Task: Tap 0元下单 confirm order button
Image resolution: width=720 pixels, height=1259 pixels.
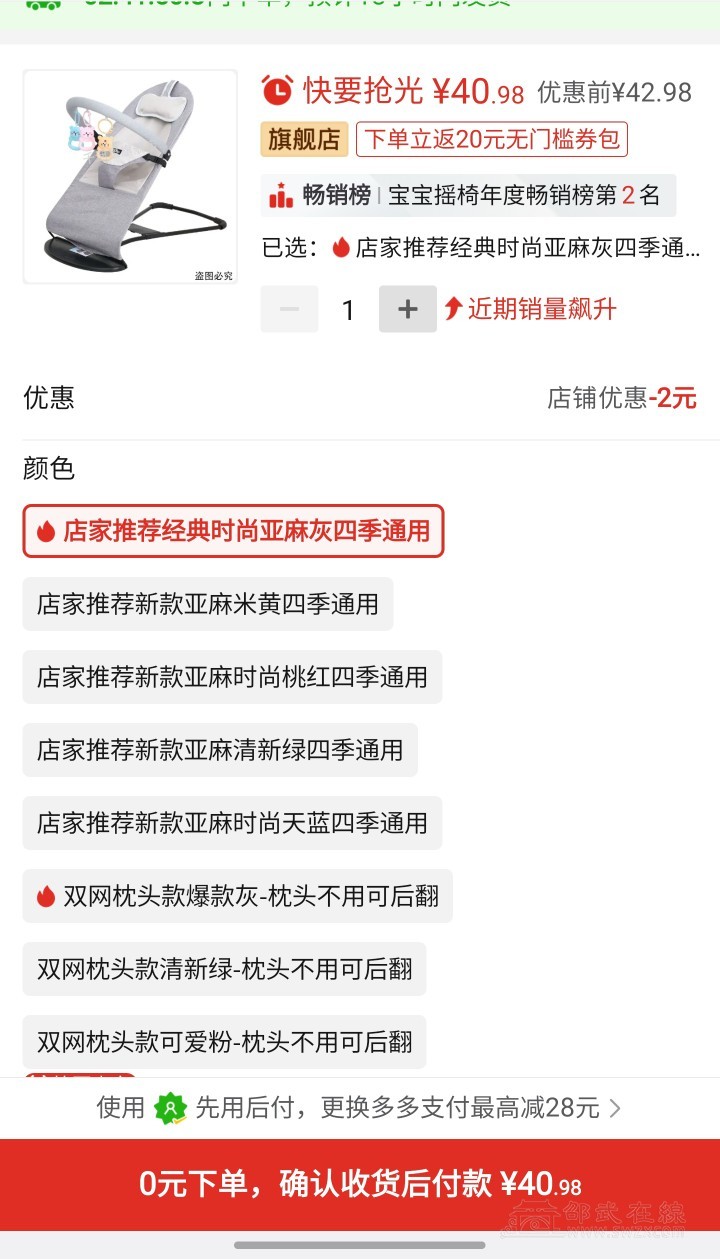Action: (360, 1185)
